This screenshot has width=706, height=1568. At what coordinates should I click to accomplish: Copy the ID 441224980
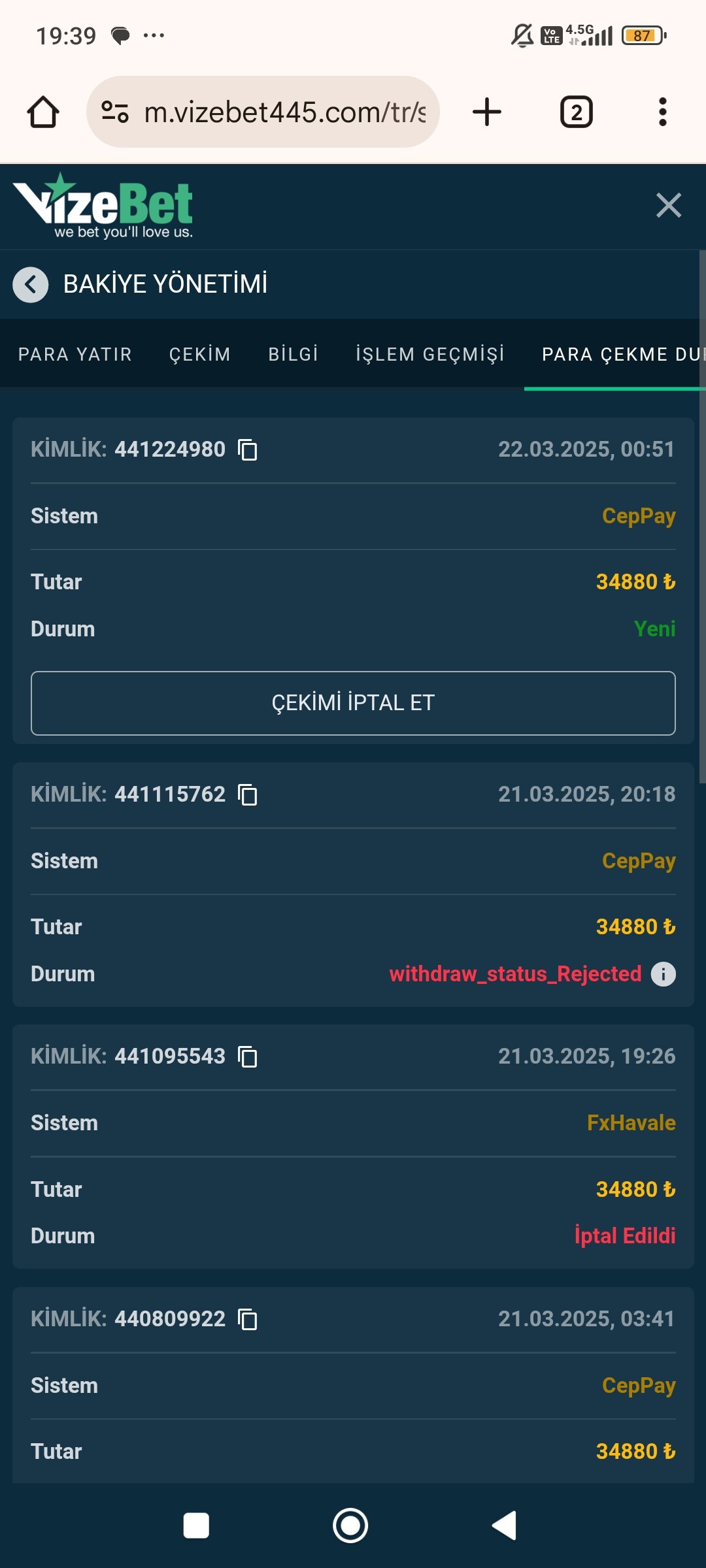248,449
